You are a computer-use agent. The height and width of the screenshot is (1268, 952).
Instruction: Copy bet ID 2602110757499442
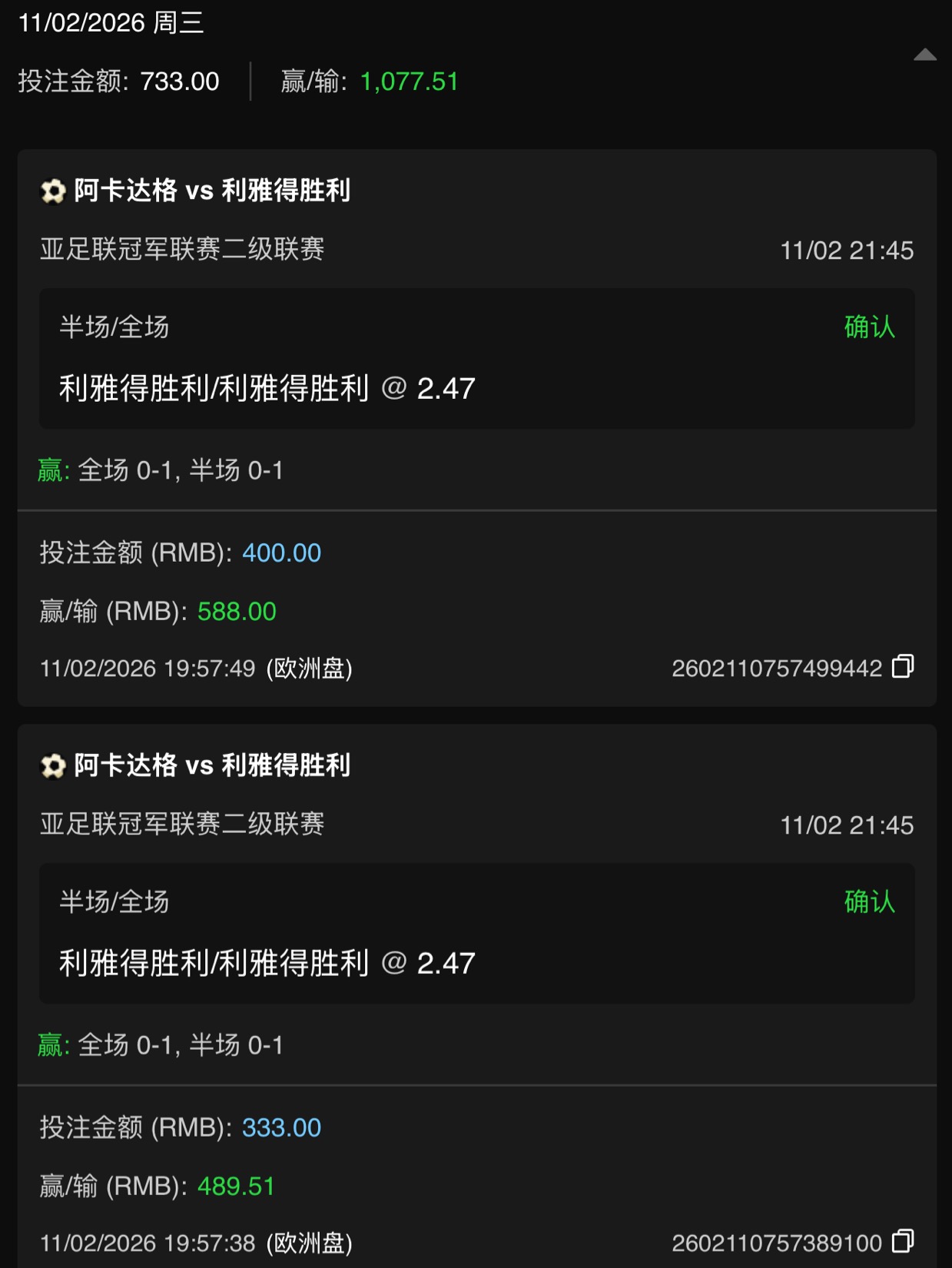[903, 666]
